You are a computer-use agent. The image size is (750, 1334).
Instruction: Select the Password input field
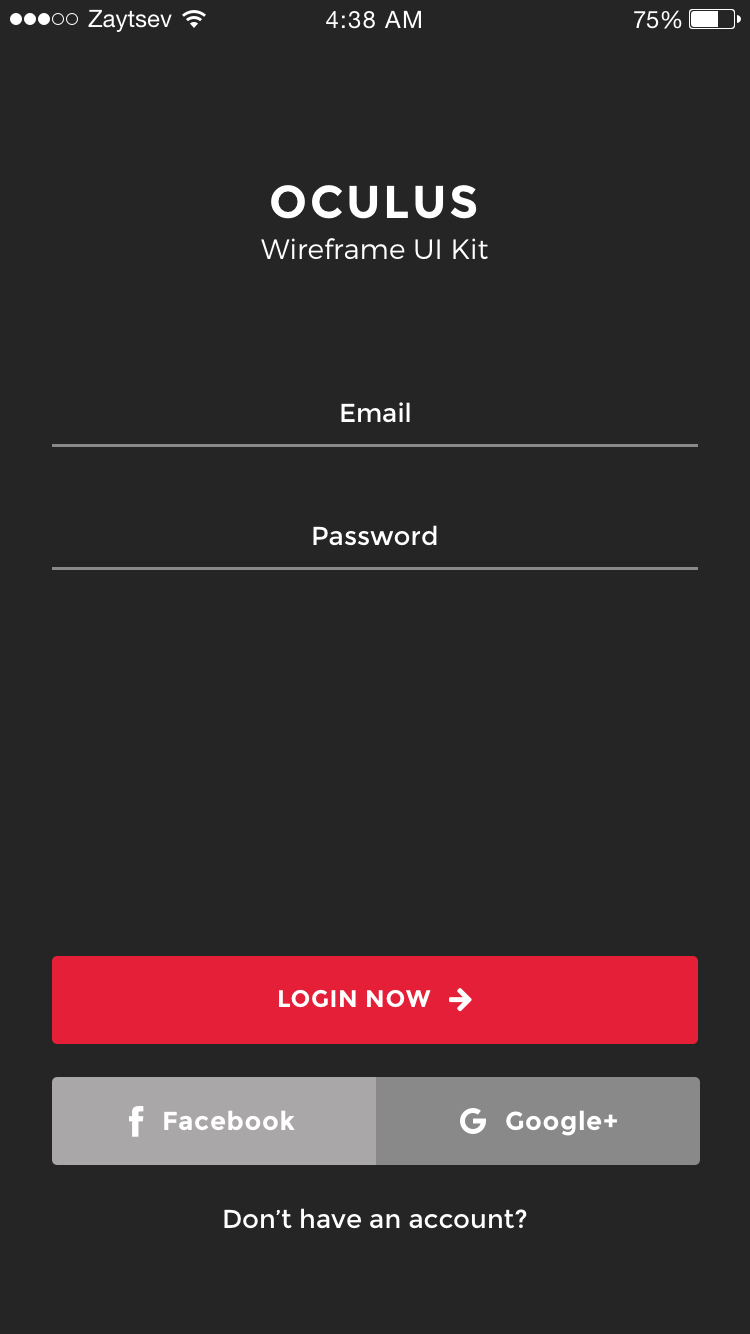click(x=374, y=536)
